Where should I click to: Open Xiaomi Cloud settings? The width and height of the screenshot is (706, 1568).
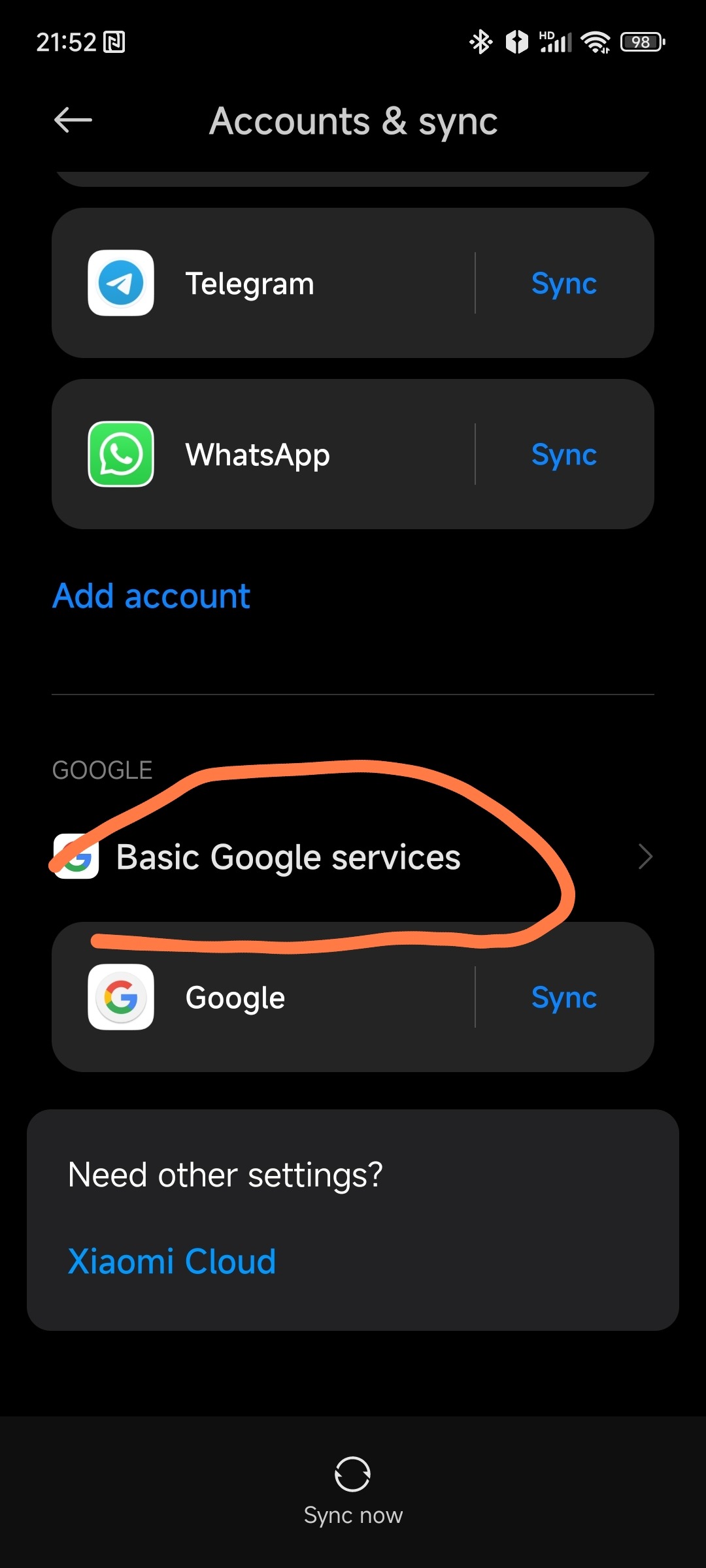coord(172,1261)
